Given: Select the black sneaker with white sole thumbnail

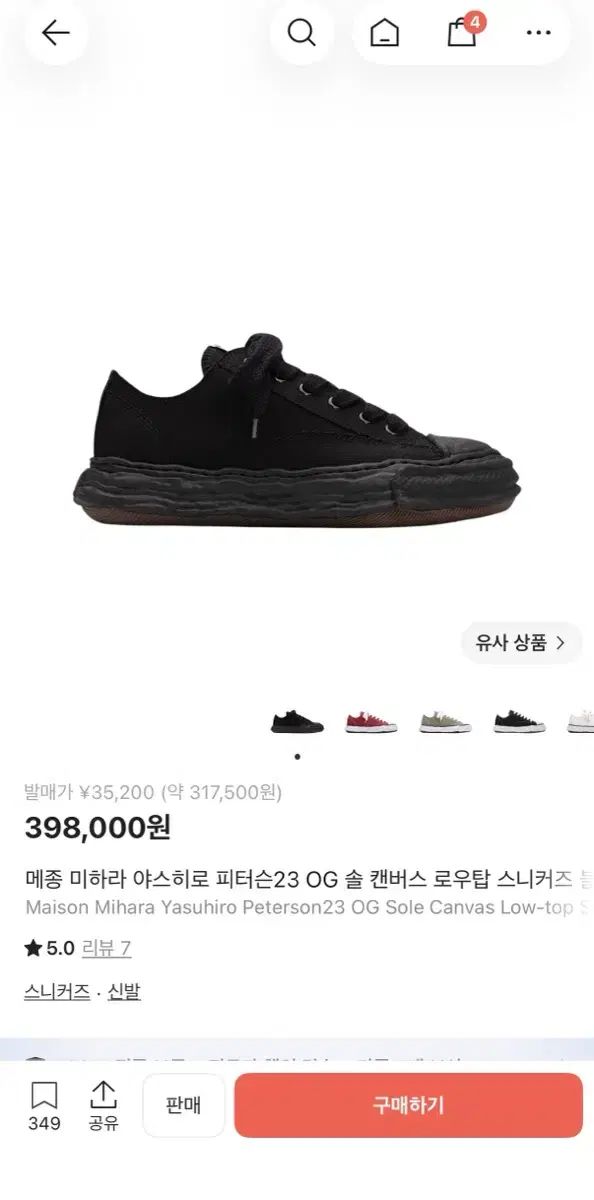Looking at the screenshot, I should [520, 721].
